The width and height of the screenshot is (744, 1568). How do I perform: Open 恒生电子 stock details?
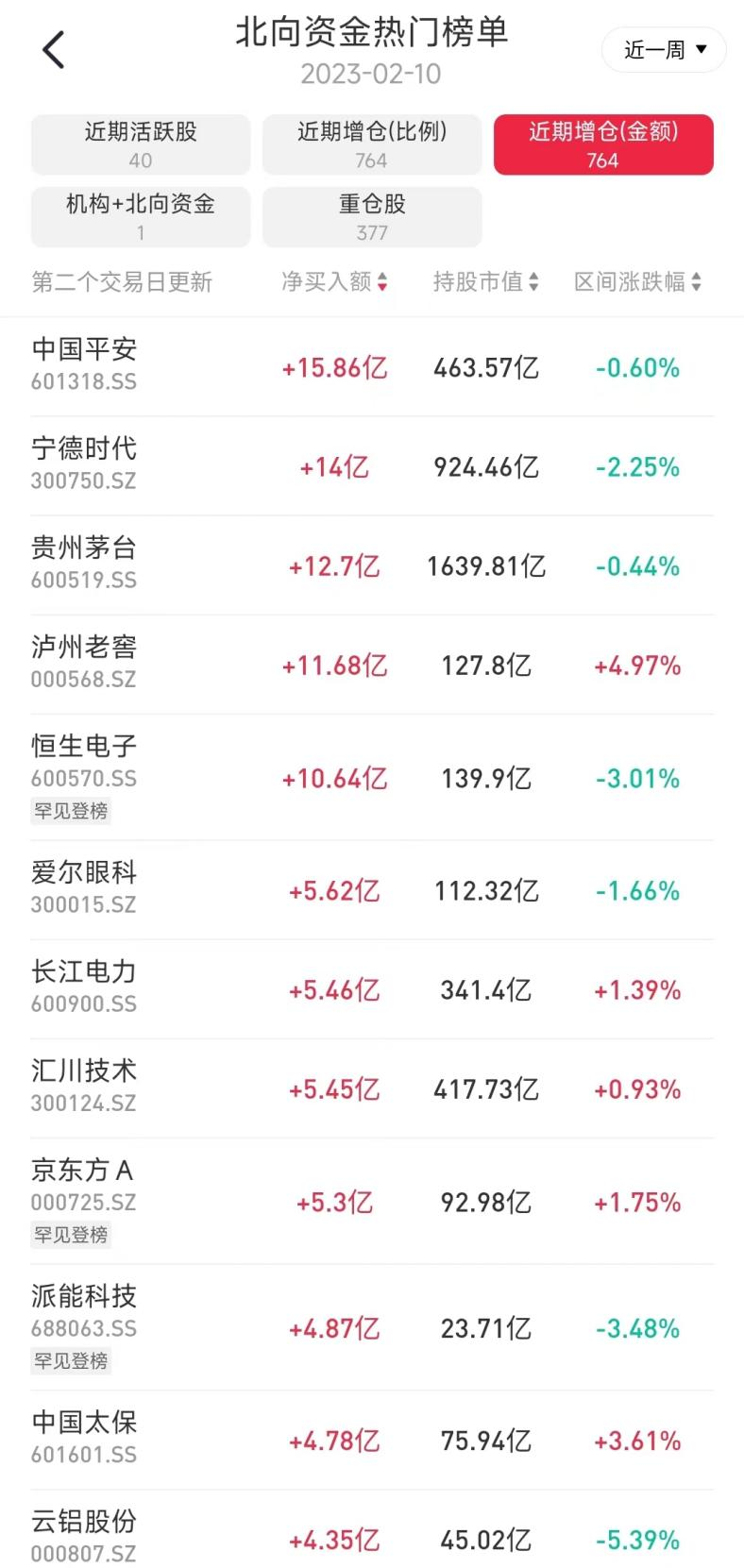[372, 777]
